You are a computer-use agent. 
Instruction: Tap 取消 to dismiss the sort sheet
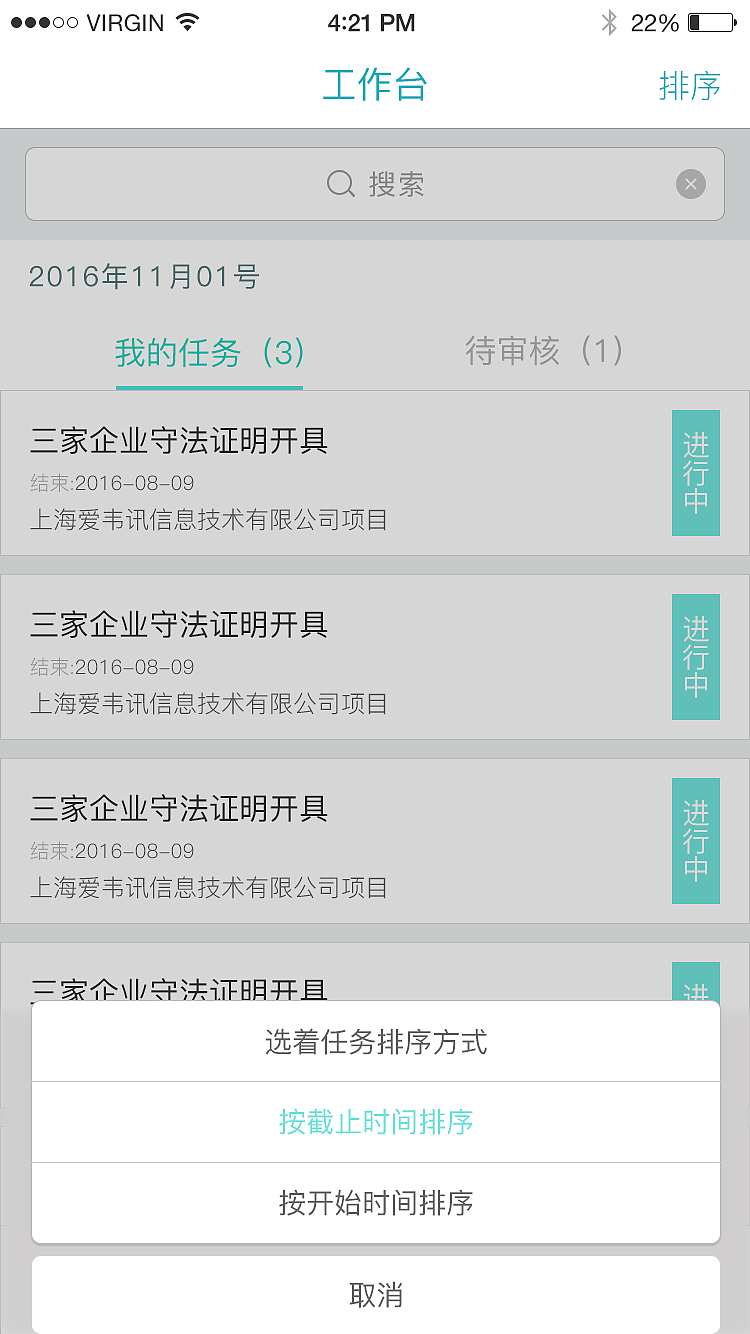tap(375, 1294)
